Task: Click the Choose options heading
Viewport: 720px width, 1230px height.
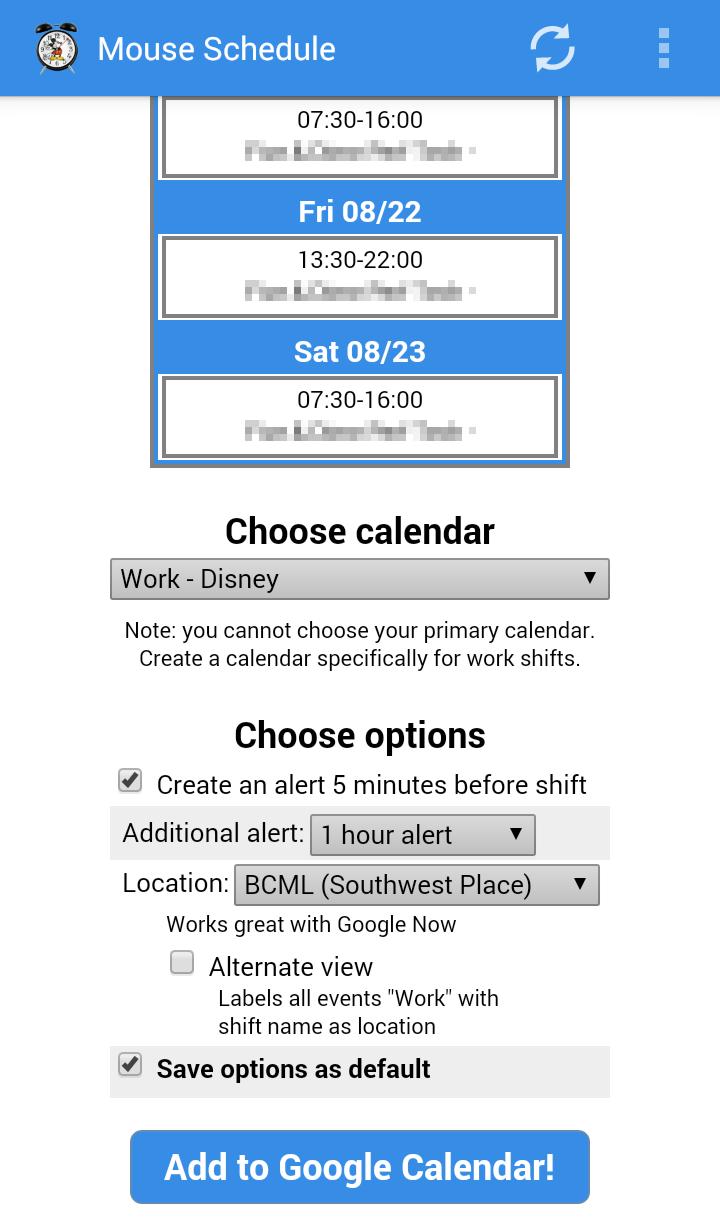Action: 359,735
